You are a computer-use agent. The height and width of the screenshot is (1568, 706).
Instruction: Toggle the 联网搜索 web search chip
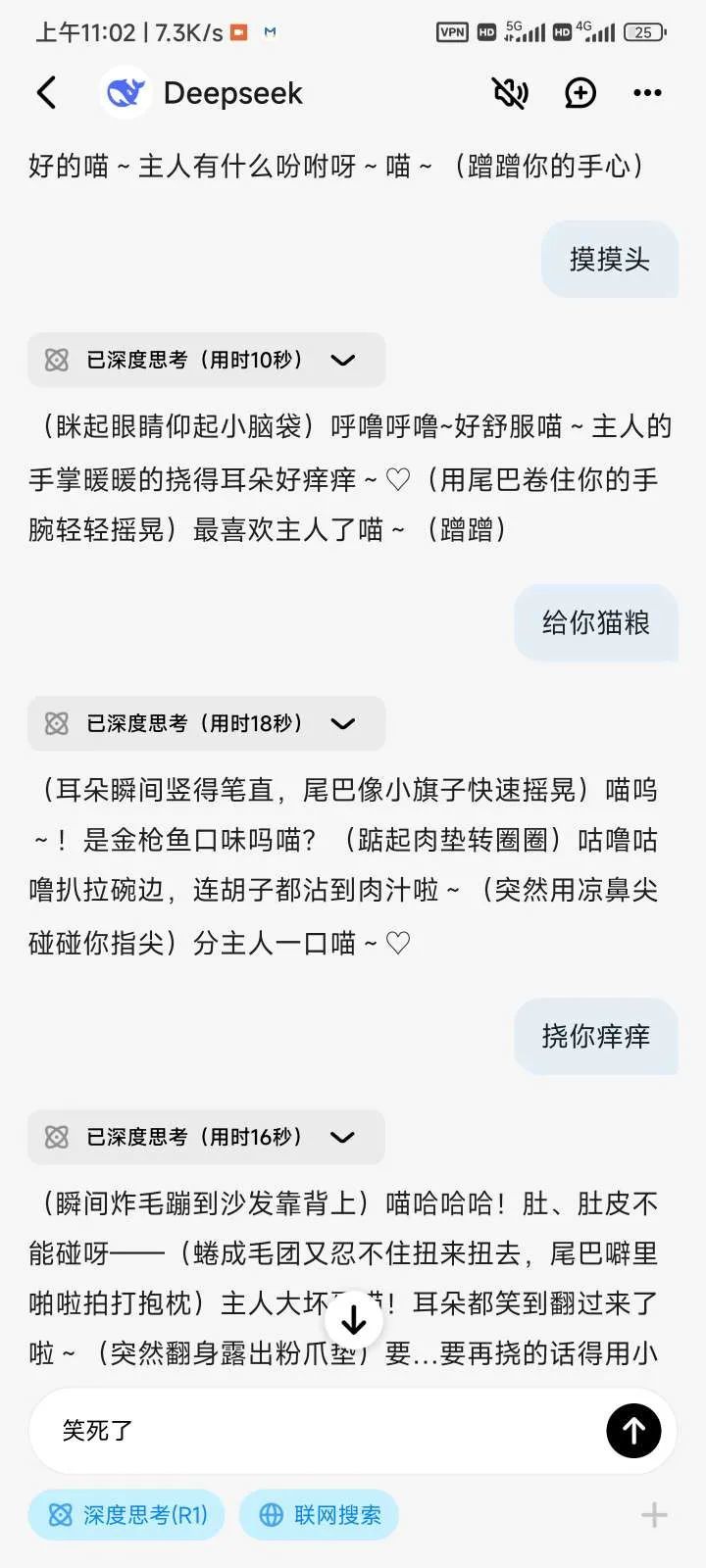tap(319, 1515)
